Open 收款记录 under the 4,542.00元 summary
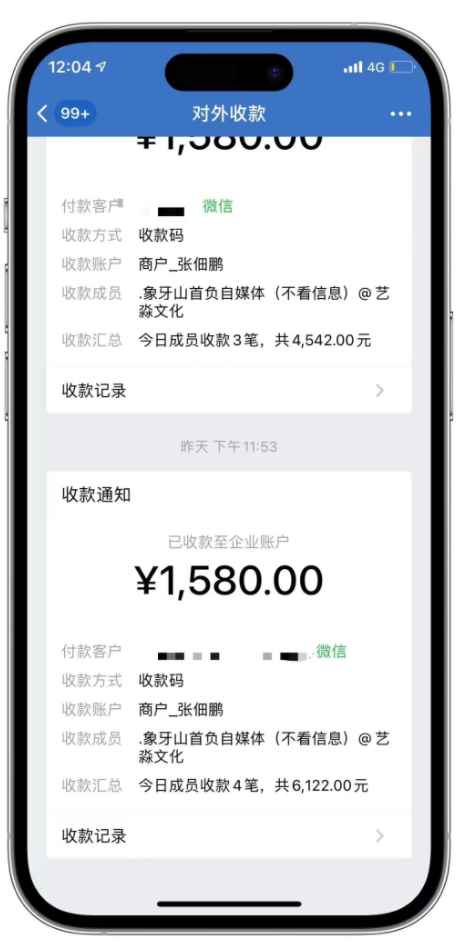Image resolution: width=459 pixels, height=946 pixels. pos(229,390)
